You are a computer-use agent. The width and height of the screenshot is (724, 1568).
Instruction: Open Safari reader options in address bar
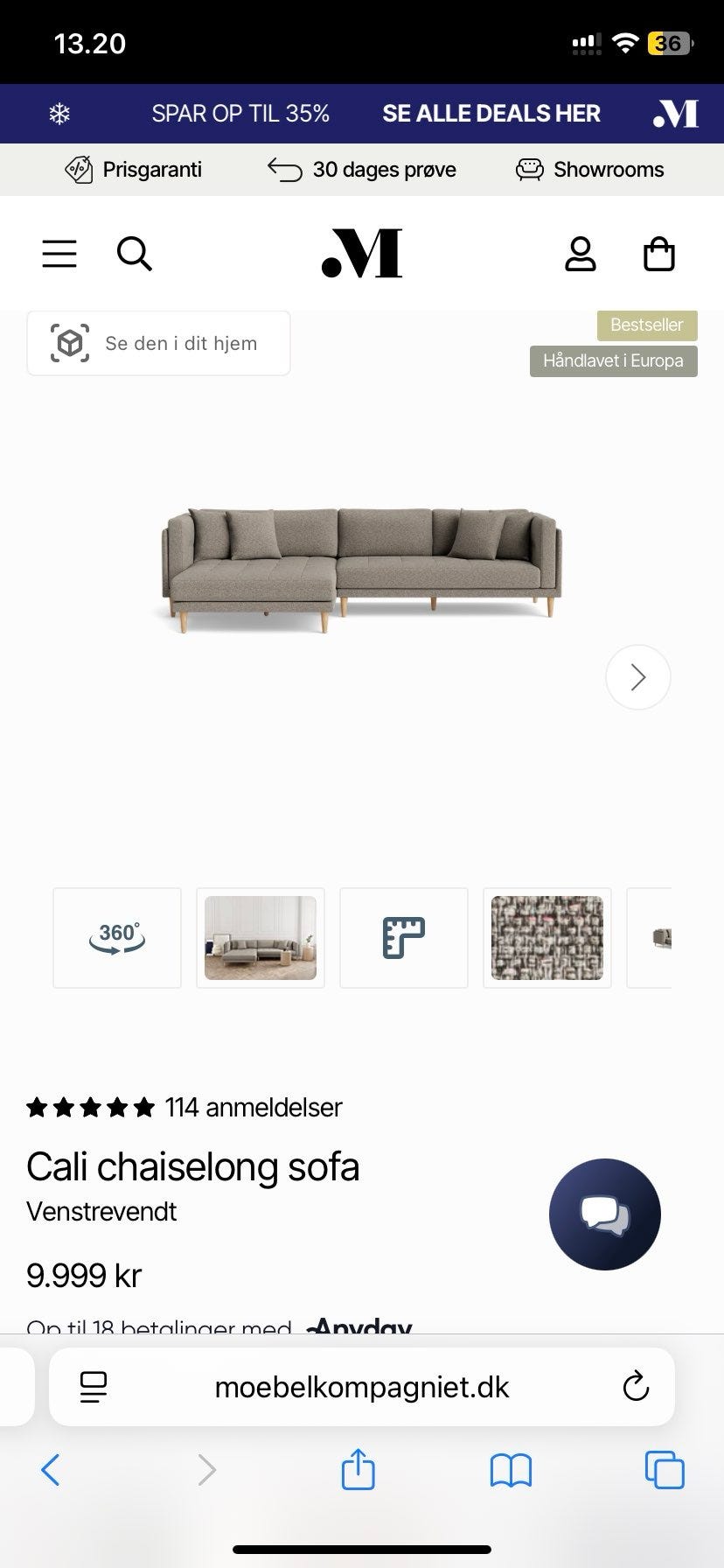click(x=94, y=1386)
